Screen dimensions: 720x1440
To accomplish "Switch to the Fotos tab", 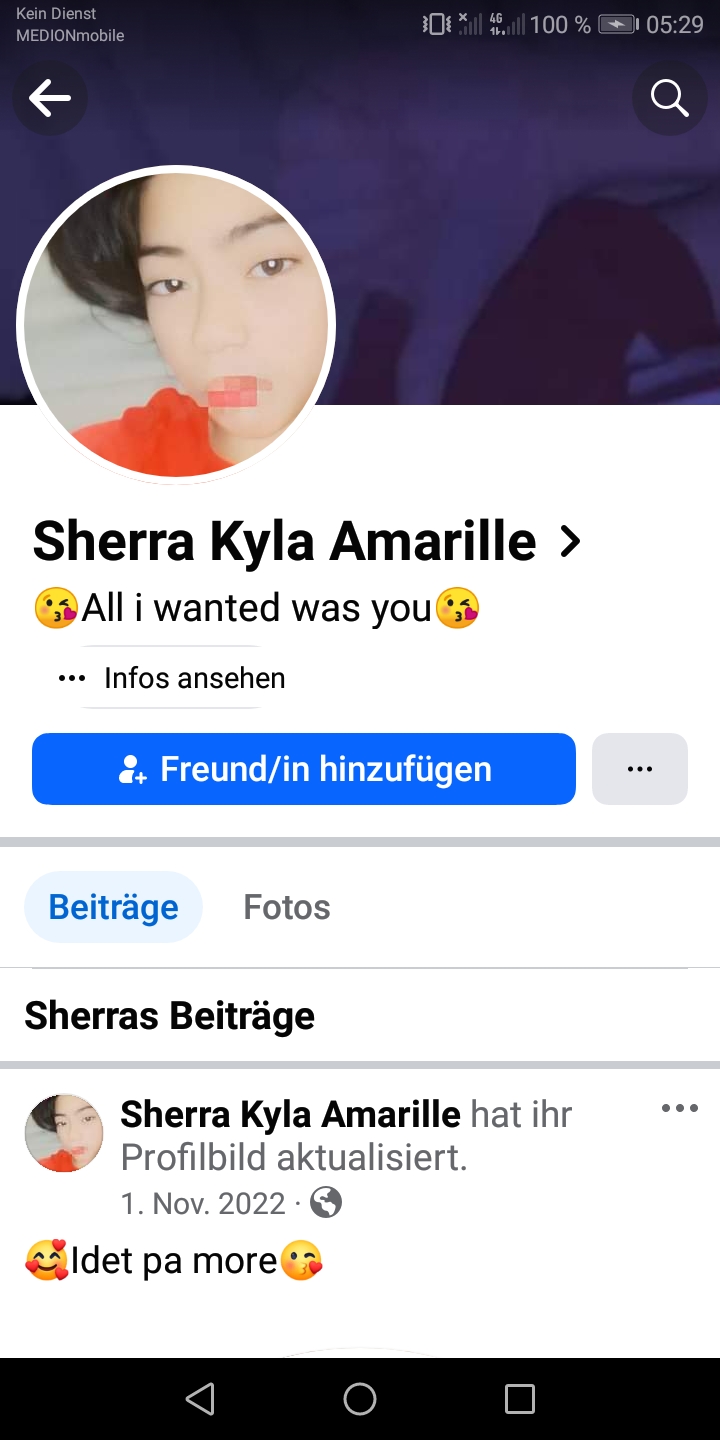I will 287,907.
